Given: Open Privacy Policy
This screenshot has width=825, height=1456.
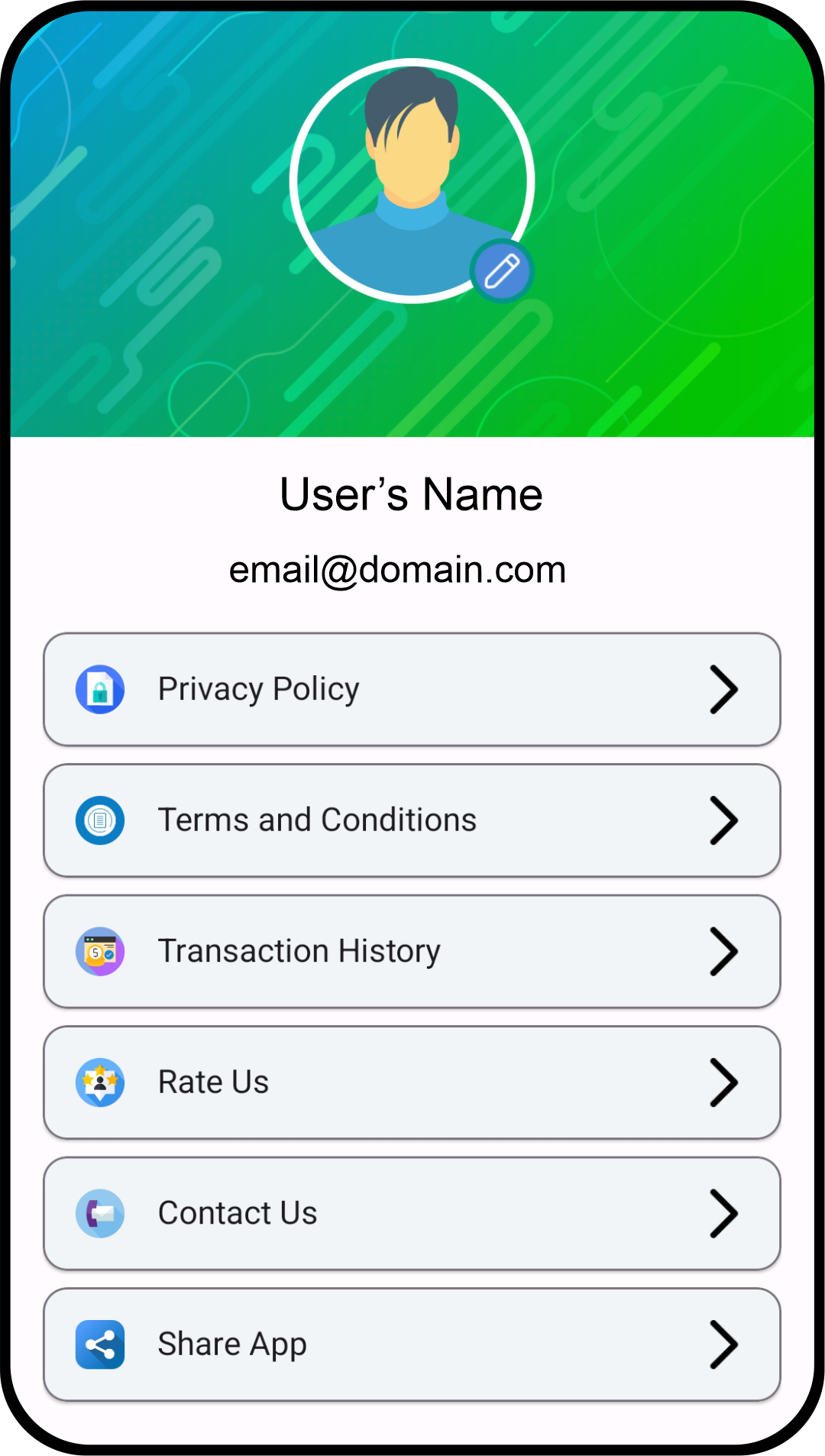Looking at the screenshot, I should click(412, 689).
